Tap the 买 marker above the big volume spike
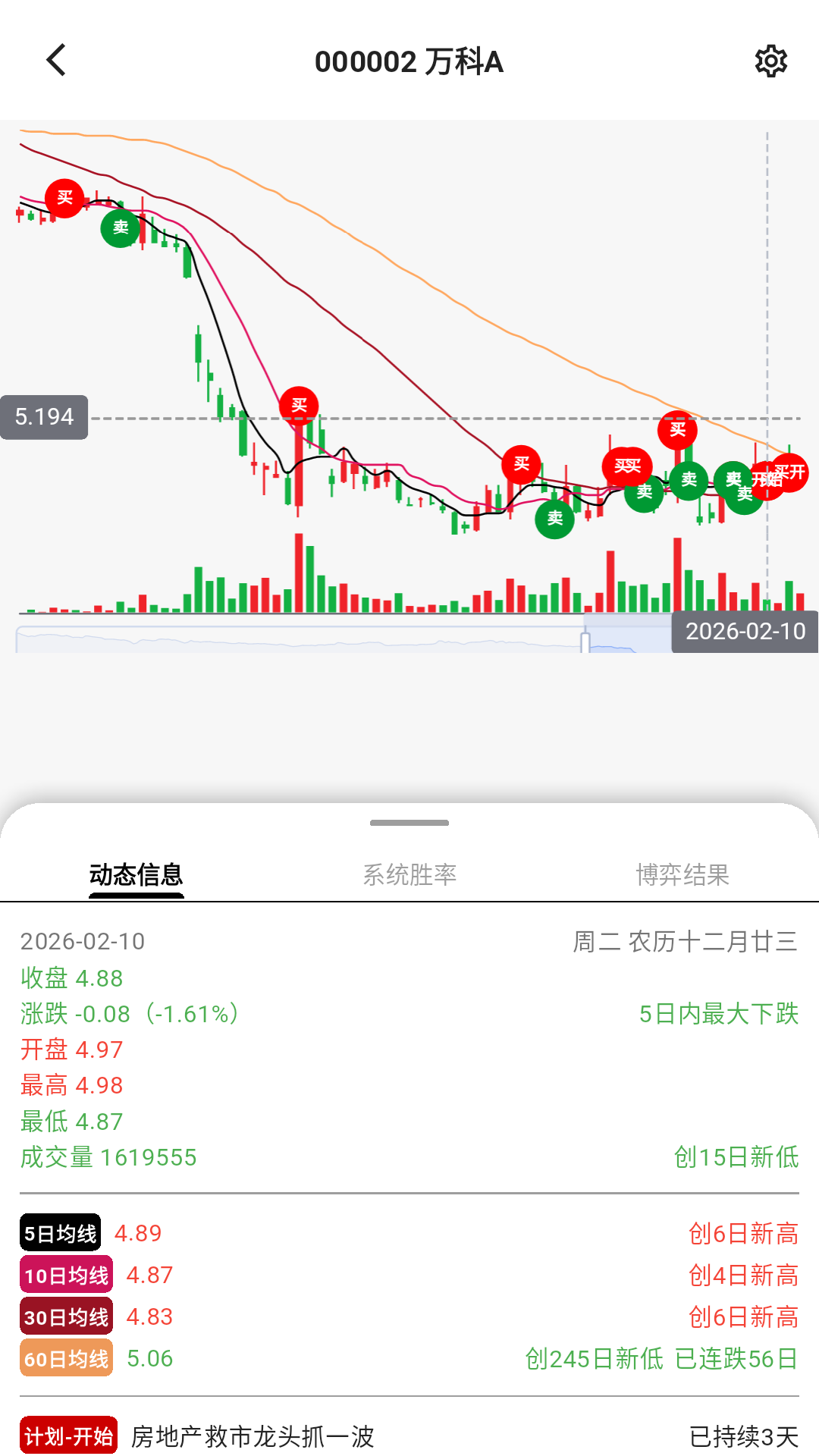Screen dimensions: 819x1456 pos(298,406)
